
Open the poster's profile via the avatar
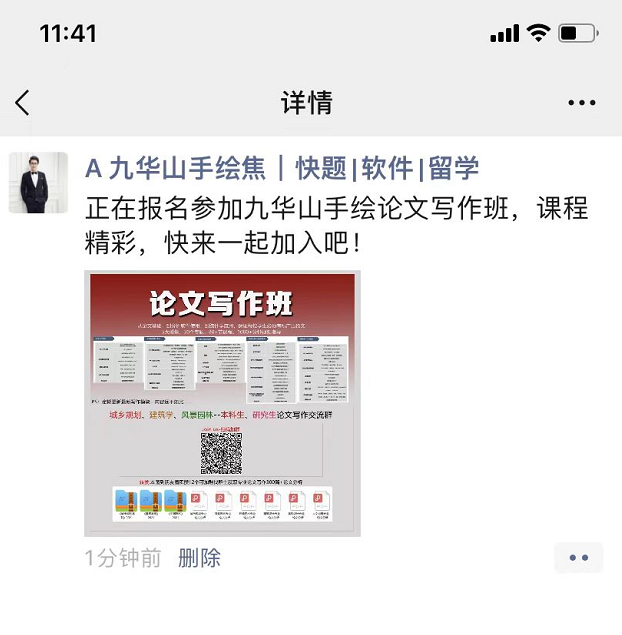coord(38,183)
